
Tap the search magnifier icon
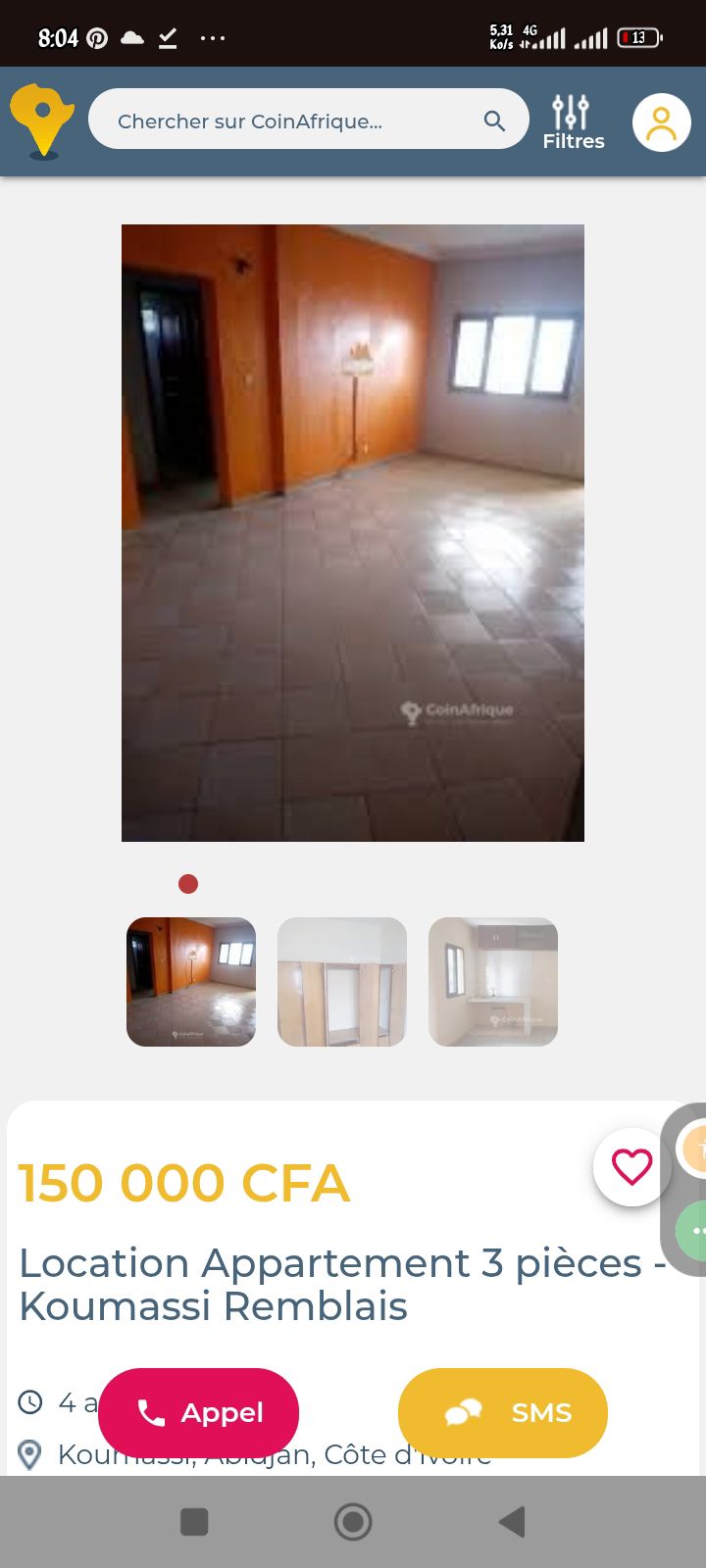494,120
